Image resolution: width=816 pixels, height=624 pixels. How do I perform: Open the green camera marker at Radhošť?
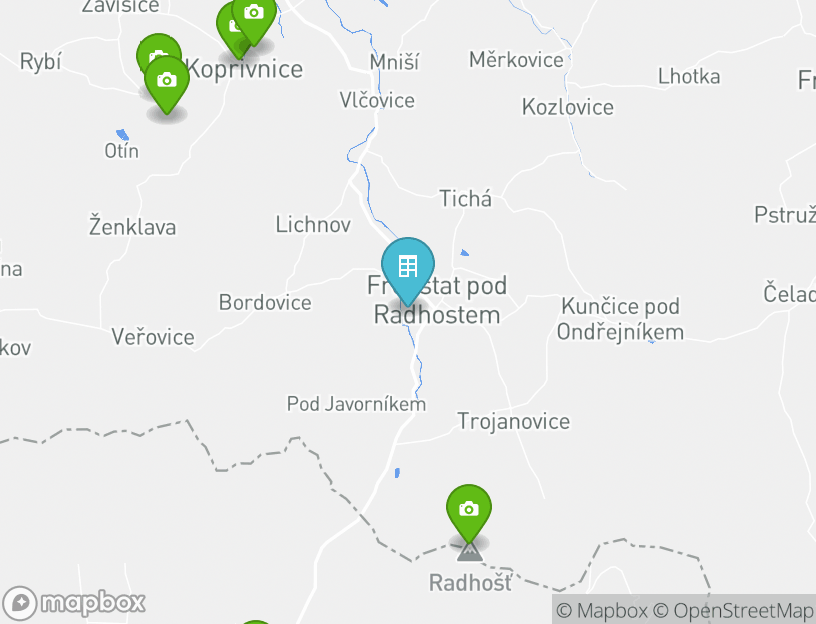468,511
